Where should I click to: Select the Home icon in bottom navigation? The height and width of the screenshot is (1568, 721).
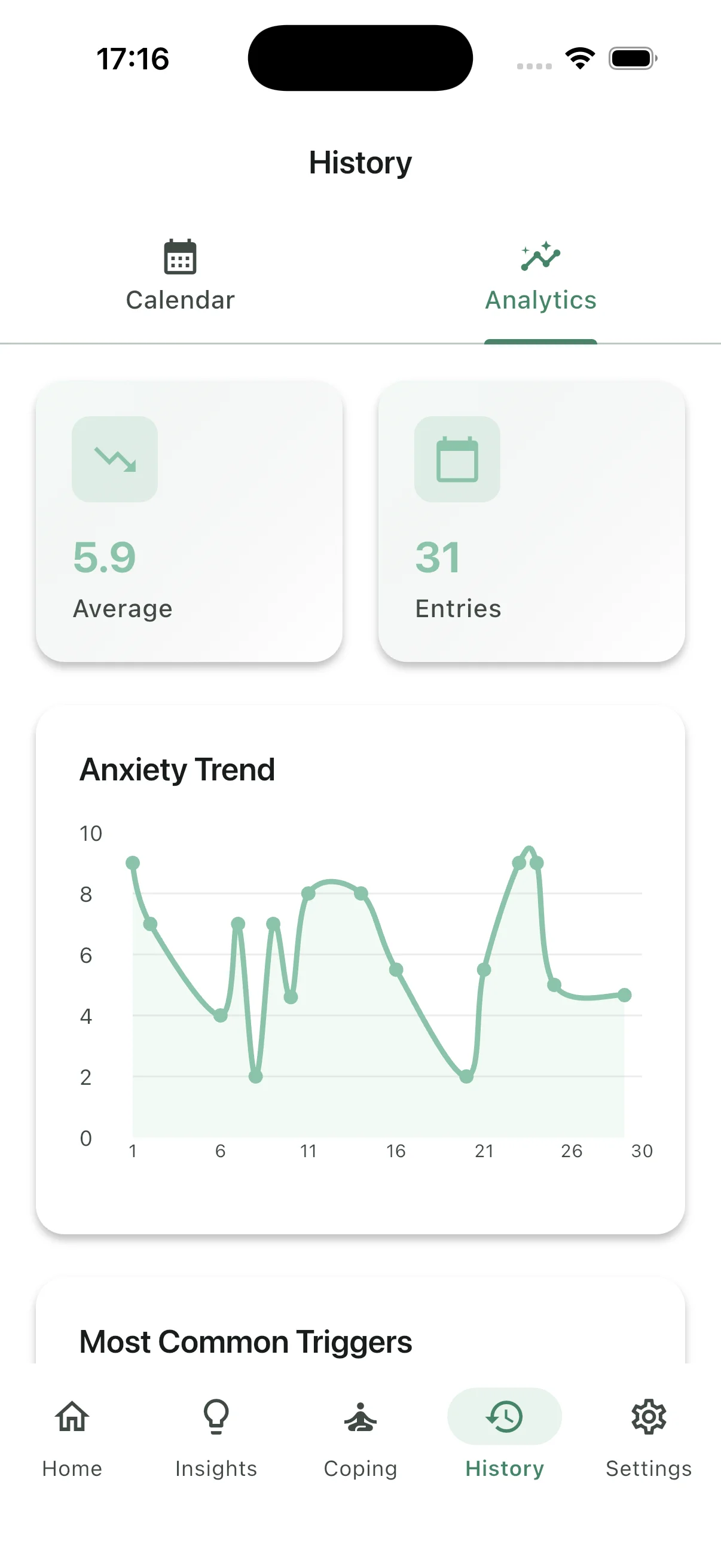pyautogui.click(x=71, y=1417)
